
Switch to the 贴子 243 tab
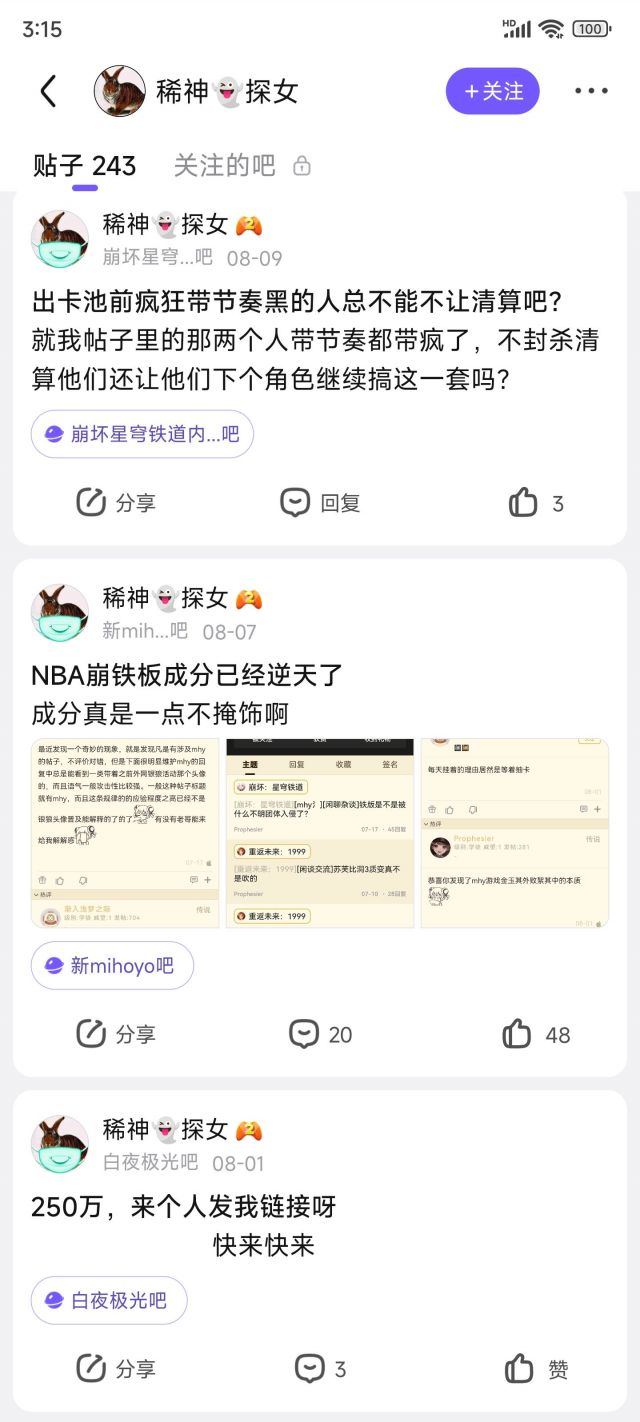(84, 165)
